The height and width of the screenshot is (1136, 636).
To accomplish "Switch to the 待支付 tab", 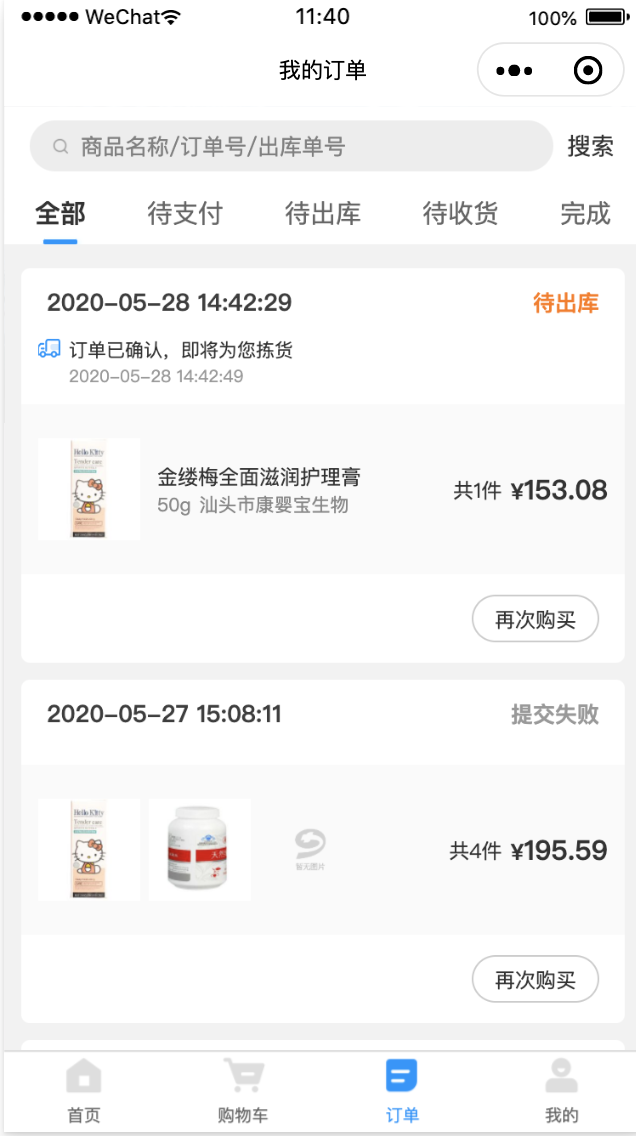I will (185, 213).
